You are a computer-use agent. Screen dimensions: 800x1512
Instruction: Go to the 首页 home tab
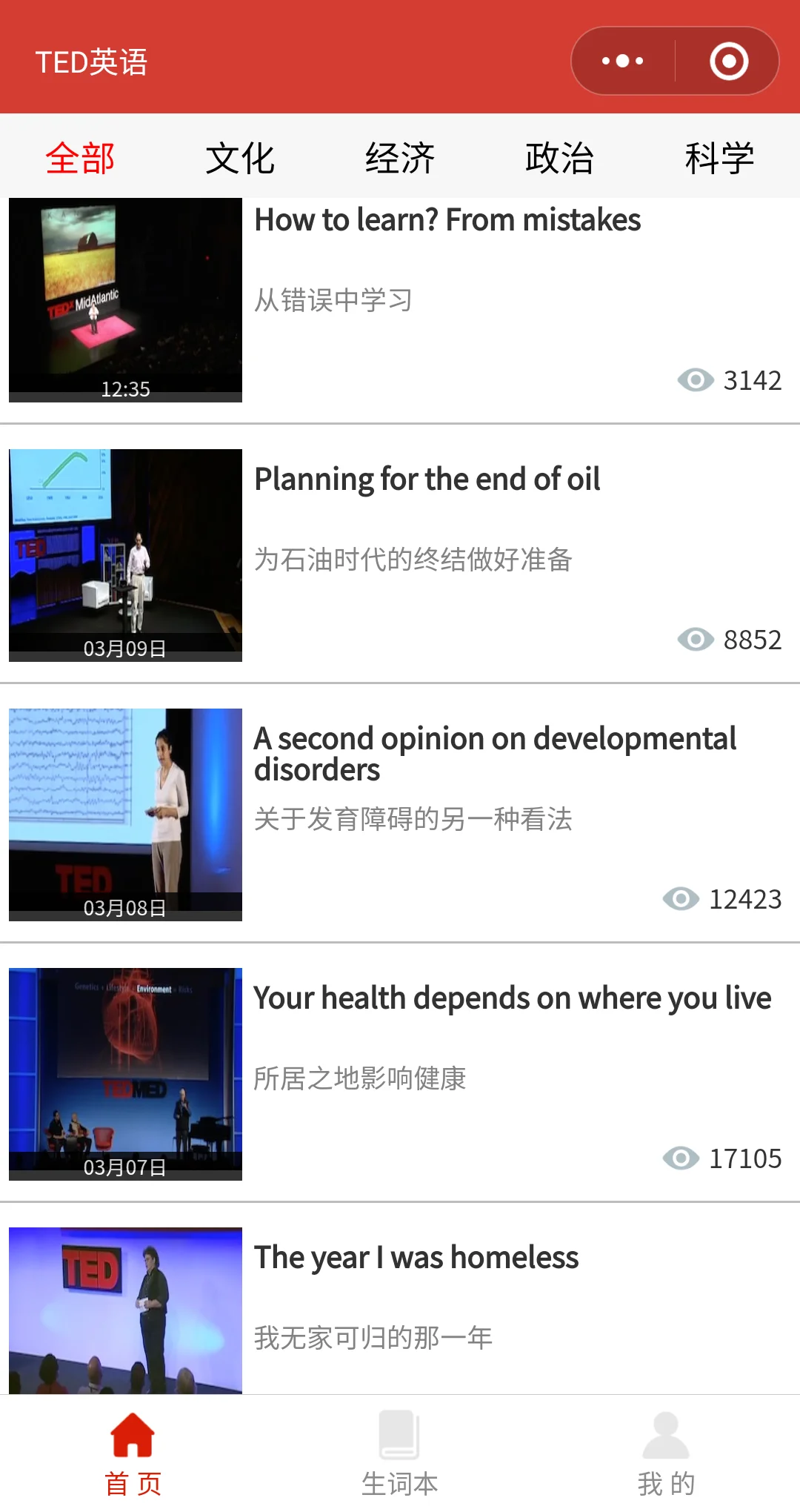(x=133, y=1454)
